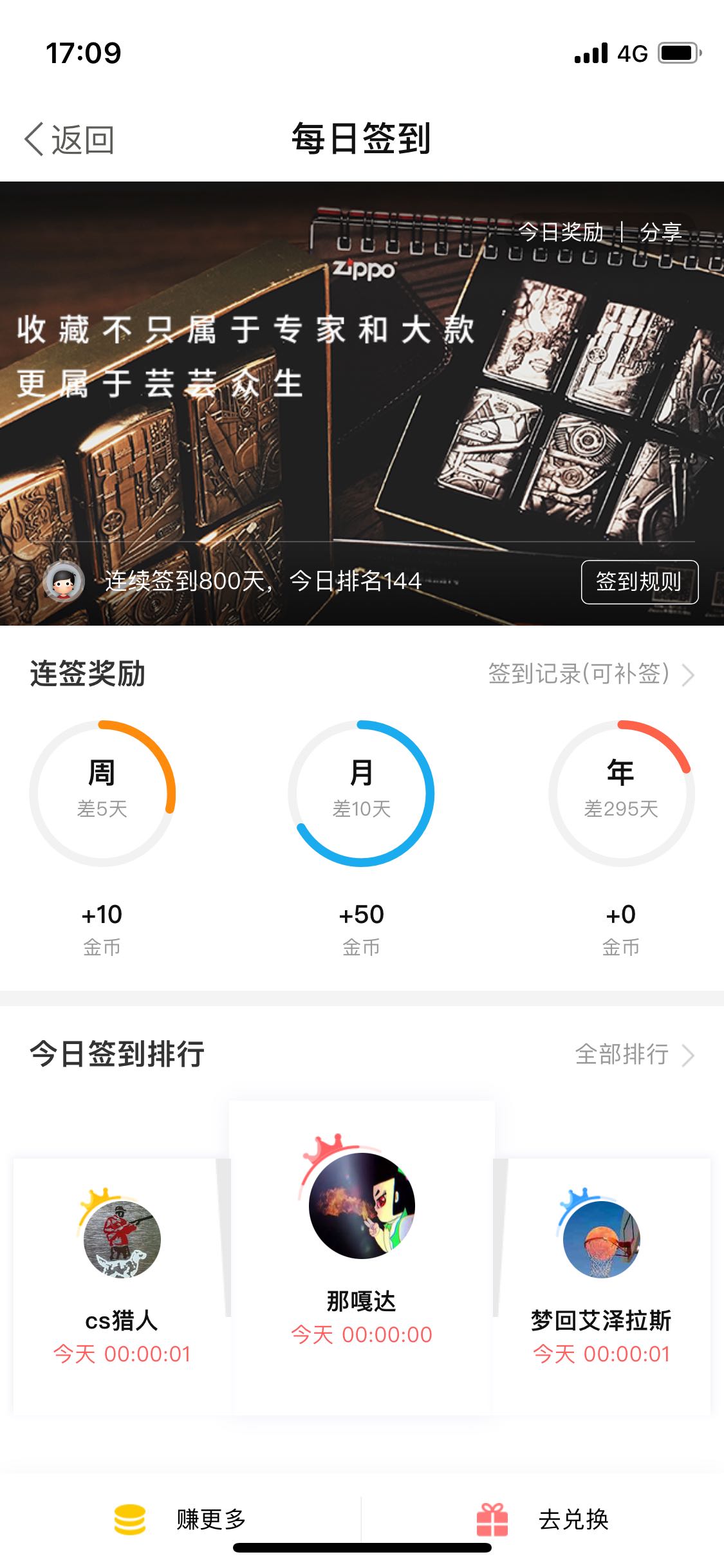Go back using the 返回 button
Viewport: 724px width, 1568px height.
click(x=70, y=139)
